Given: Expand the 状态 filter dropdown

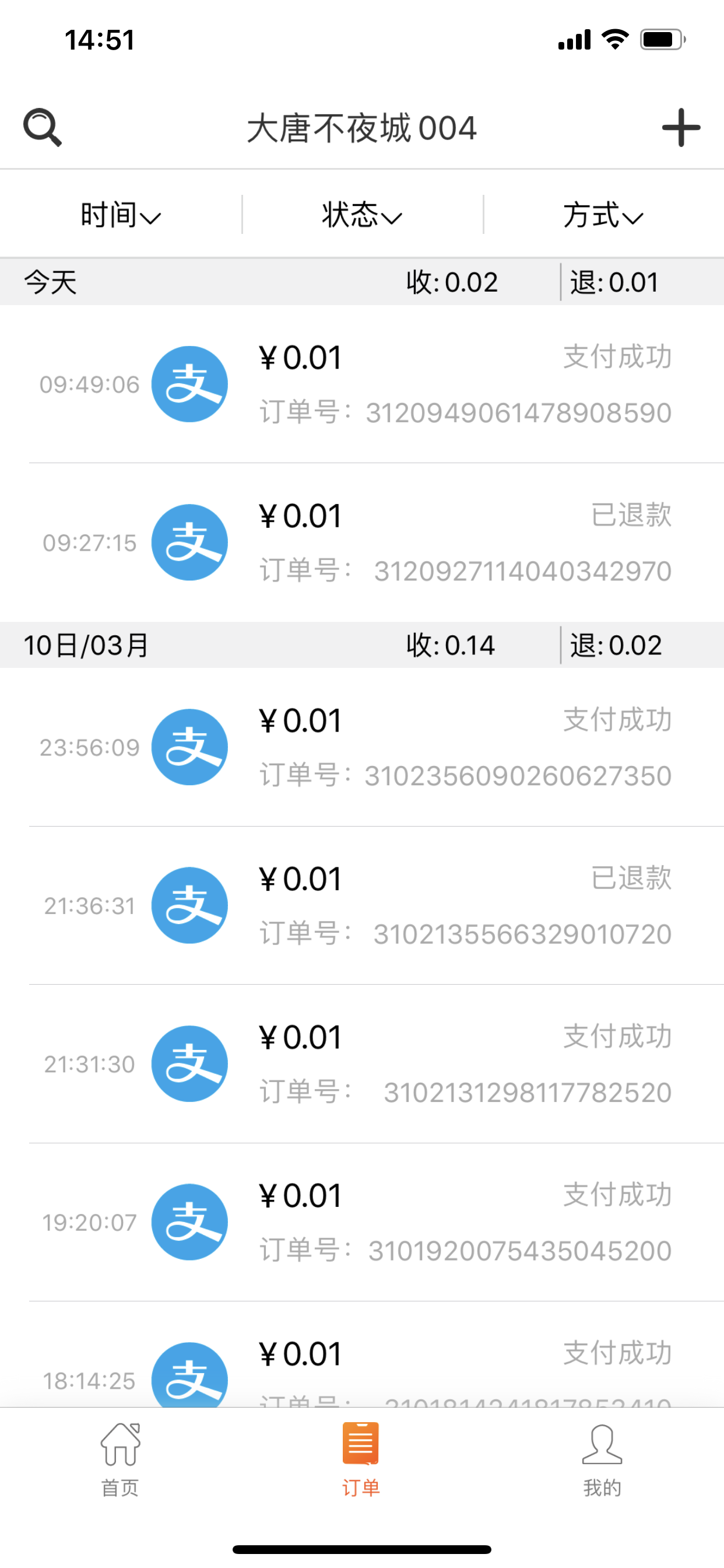Looking at the screenshot, I should 362,215.
